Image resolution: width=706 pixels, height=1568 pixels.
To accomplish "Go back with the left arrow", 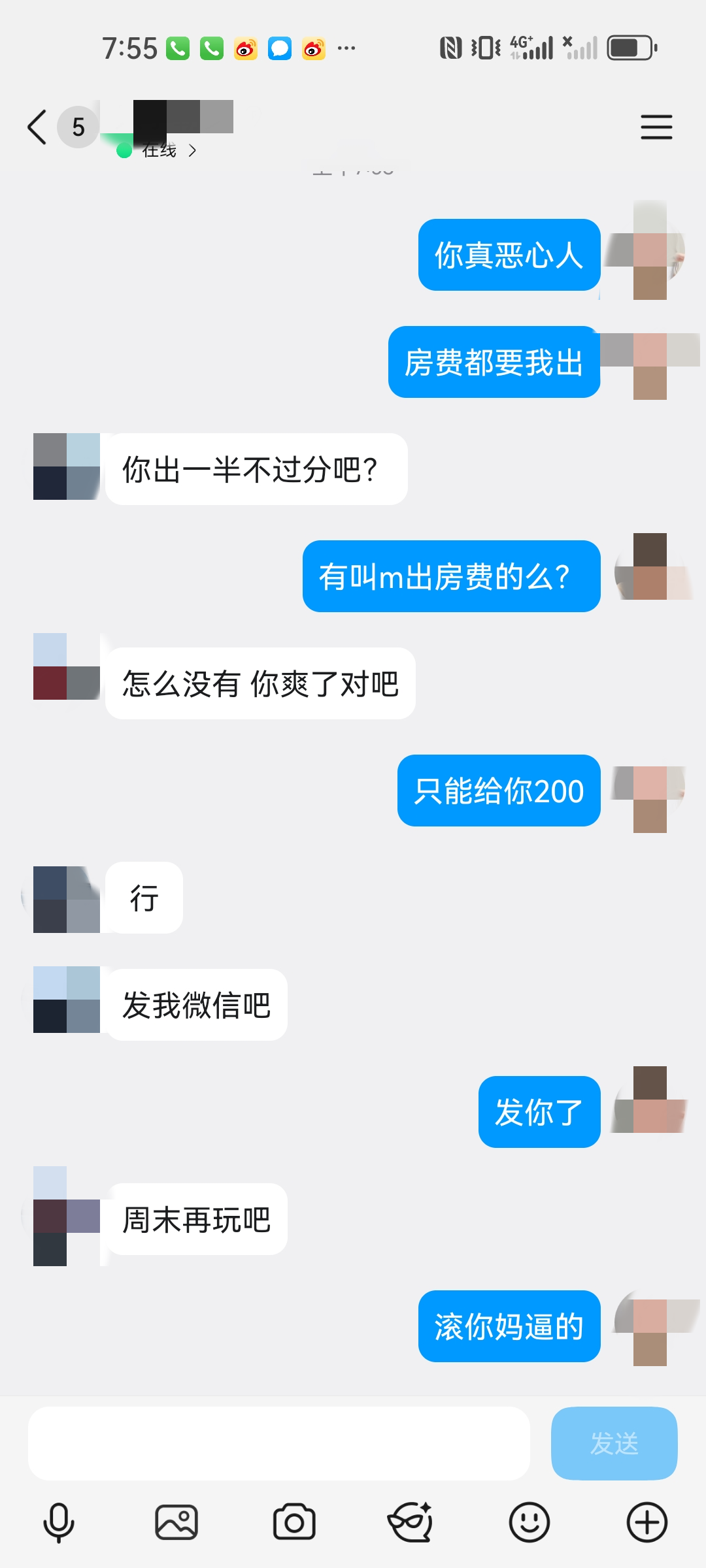I will [36, 127].
